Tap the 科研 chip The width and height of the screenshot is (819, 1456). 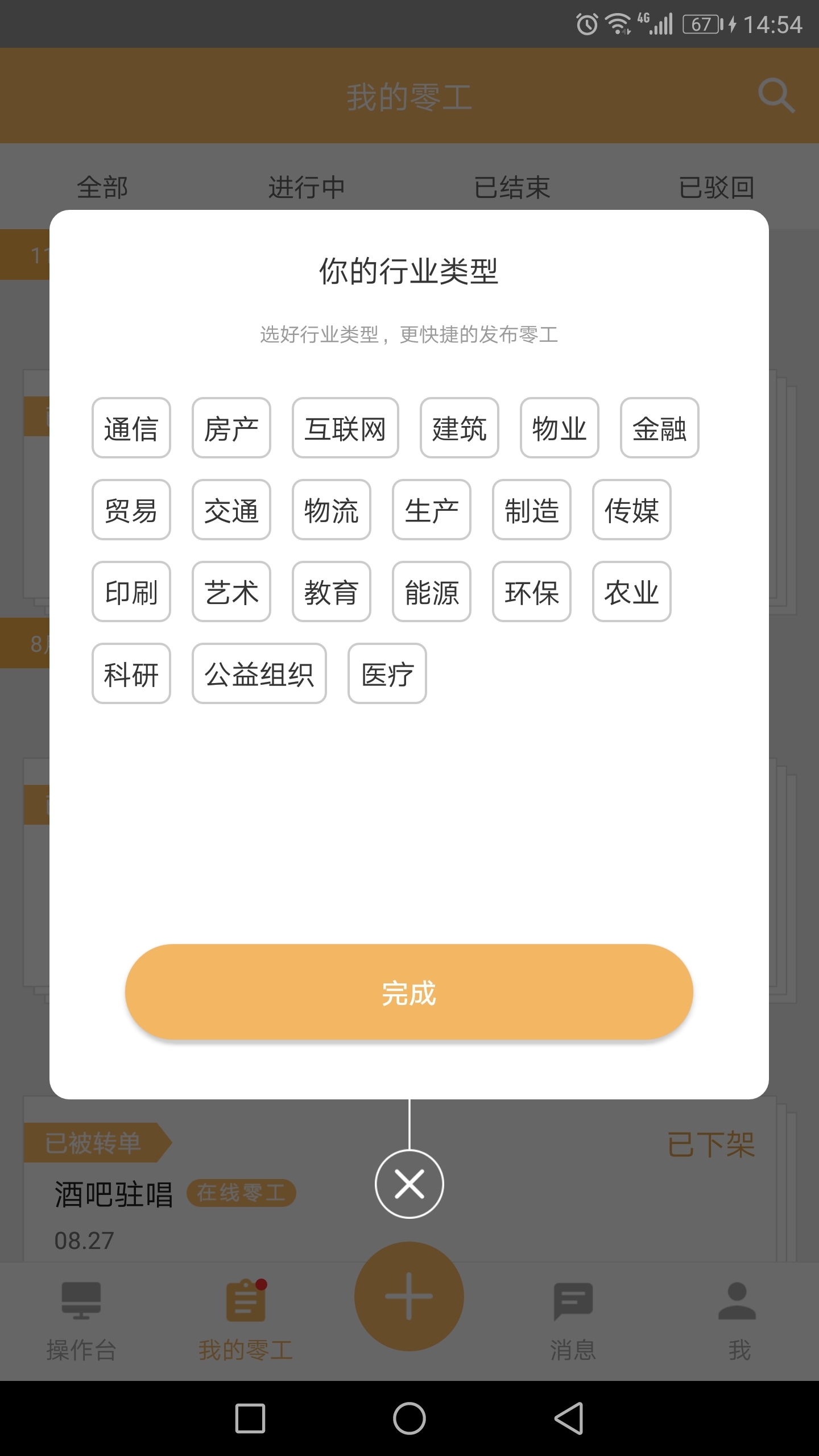pos(131,673)
